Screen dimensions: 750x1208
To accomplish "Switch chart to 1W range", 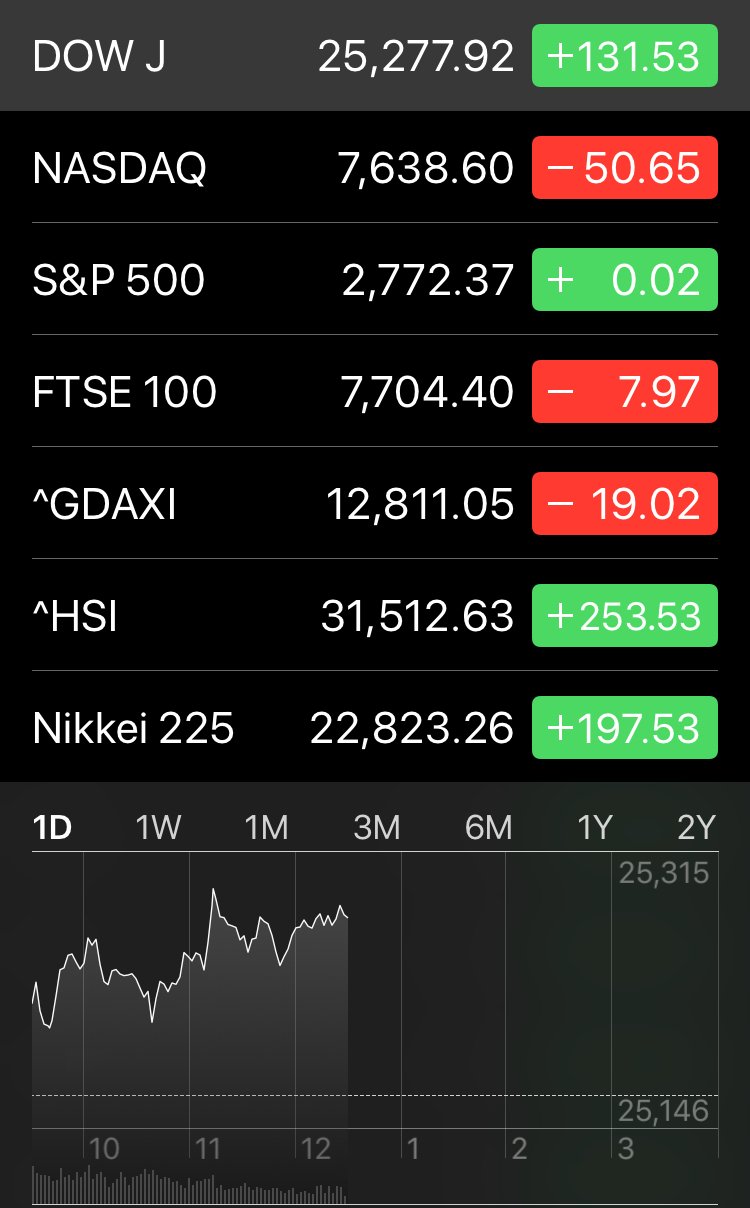I will click(x=158, y=828).
